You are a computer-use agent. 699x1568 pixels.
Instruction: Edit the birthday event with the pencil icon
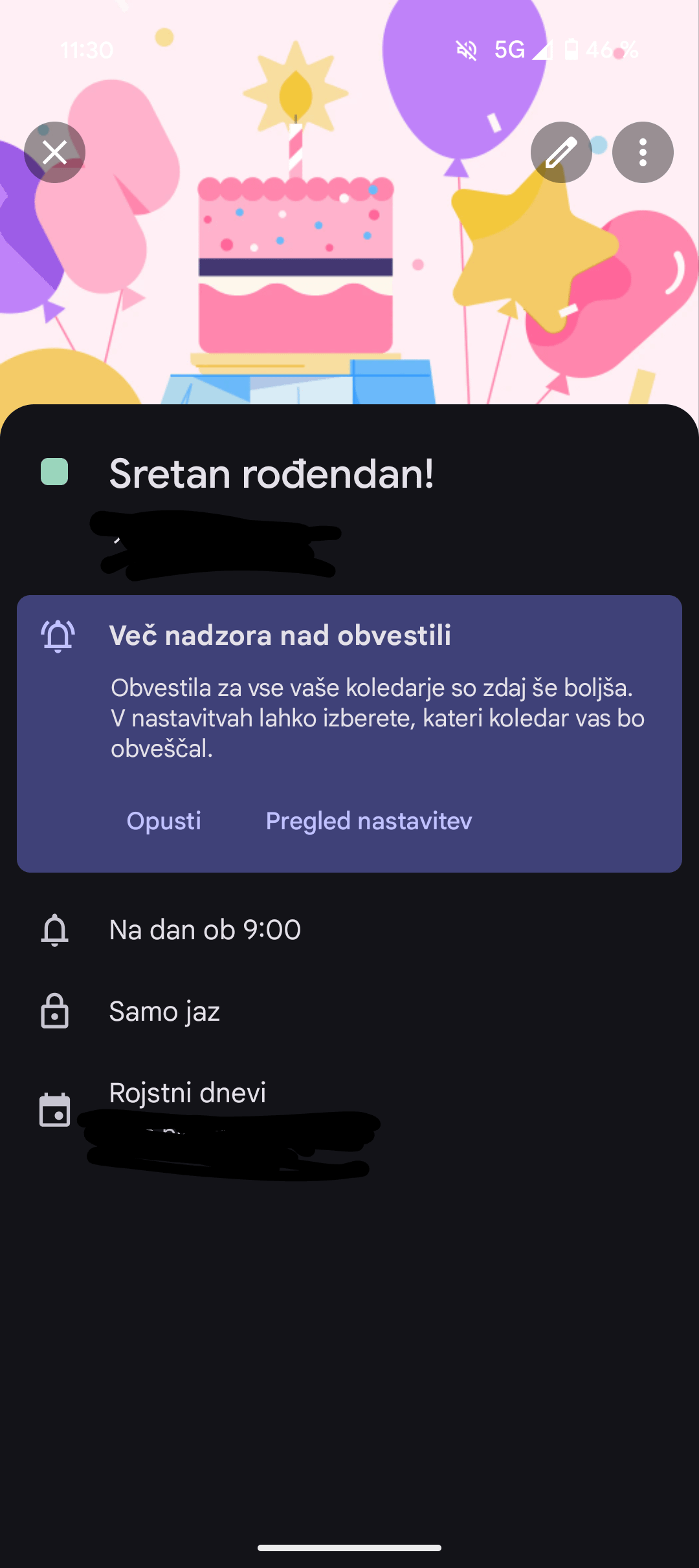pos(561,153)
